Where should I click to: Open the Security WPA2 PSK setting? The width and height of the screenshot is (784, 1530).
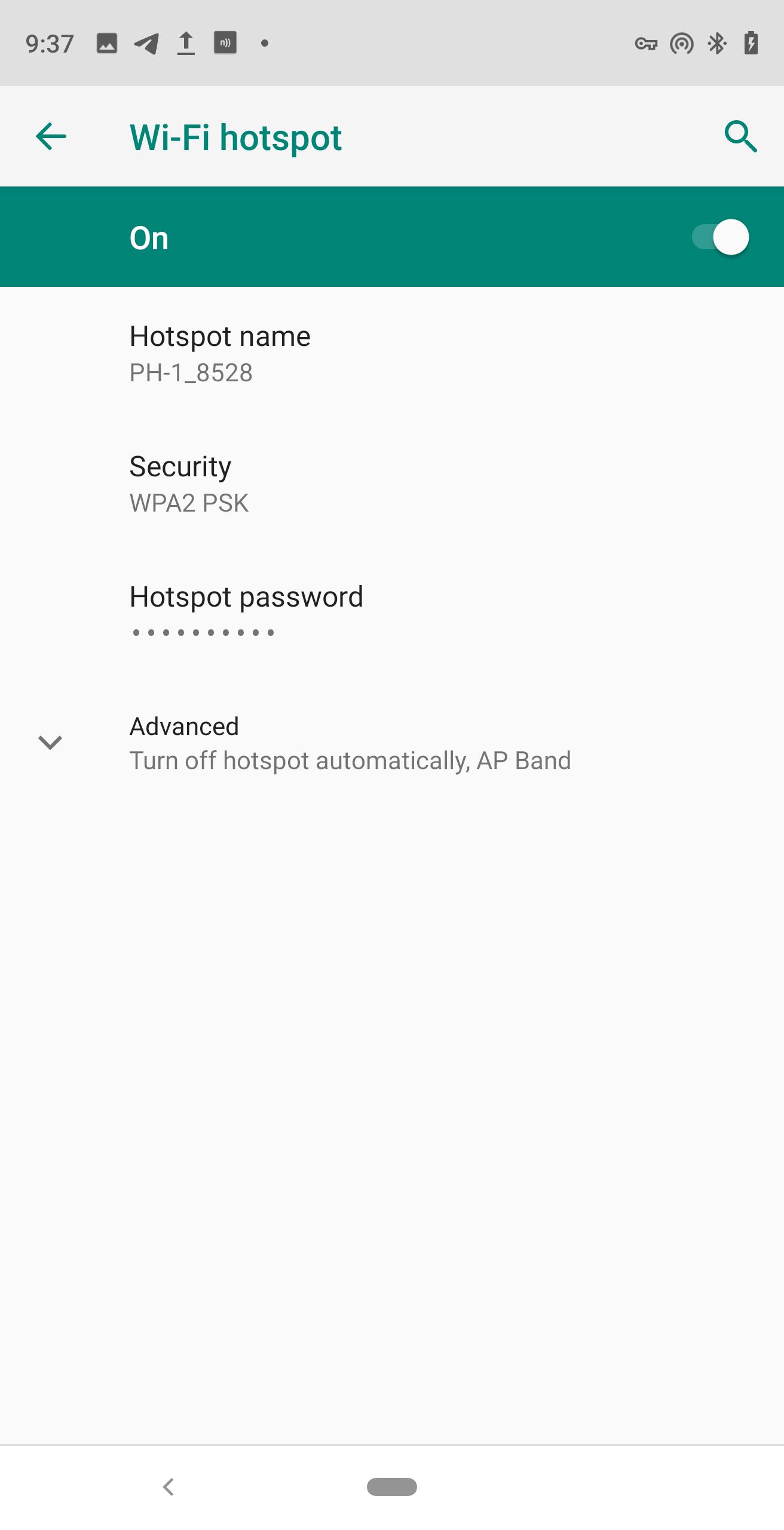point(392,483)
